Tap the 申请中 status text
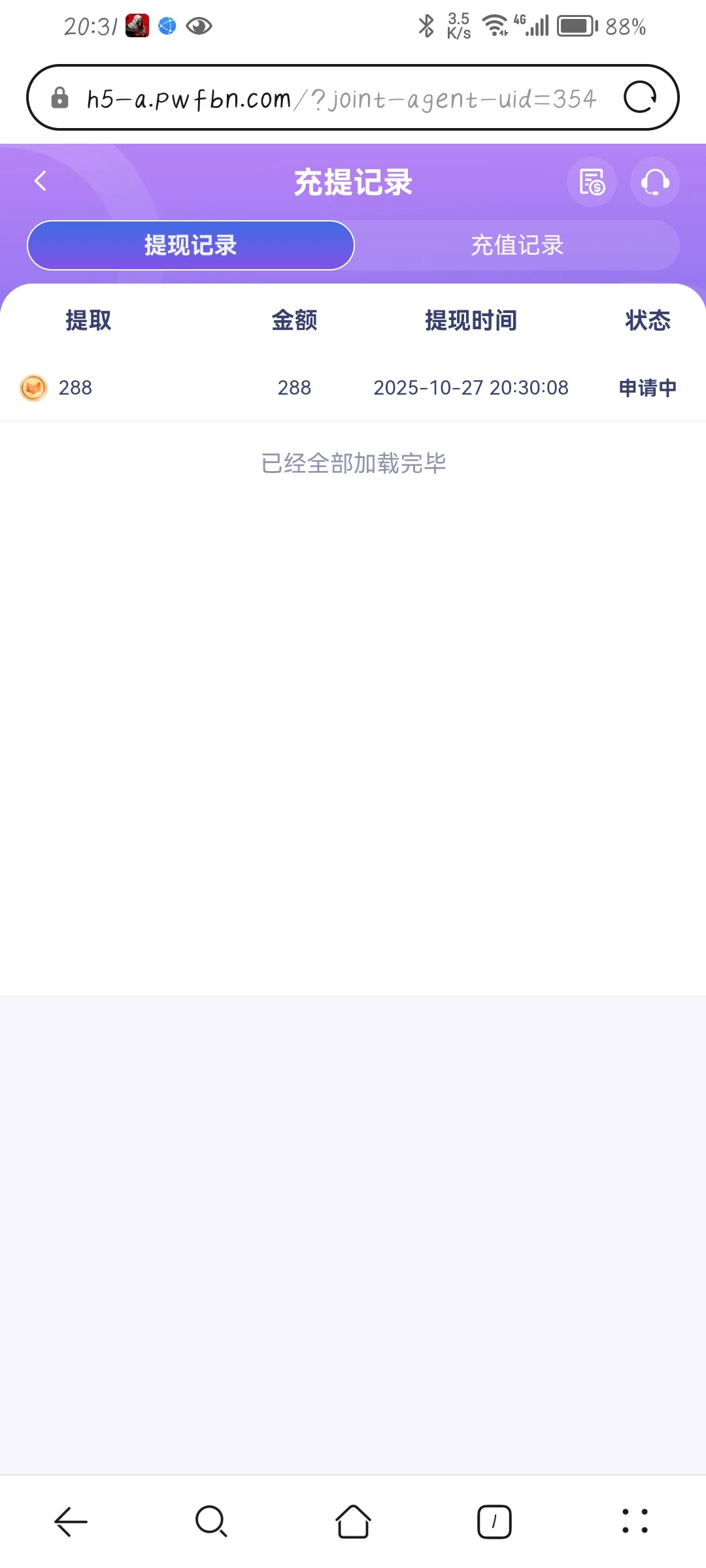The image size is (706, 1568). (x=646, y=387)
